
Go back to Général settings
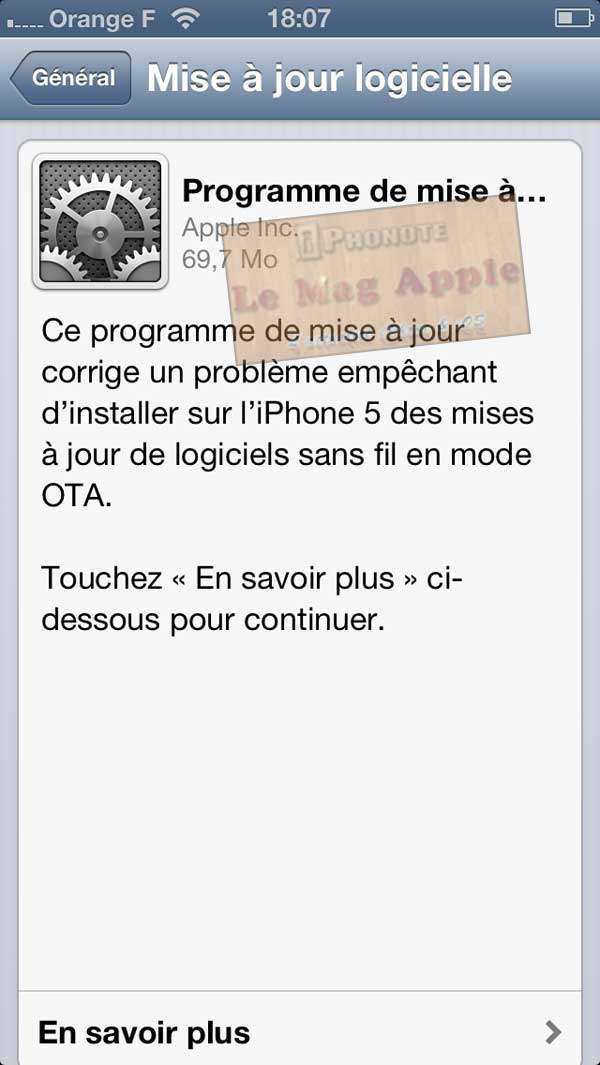(72, 79)
